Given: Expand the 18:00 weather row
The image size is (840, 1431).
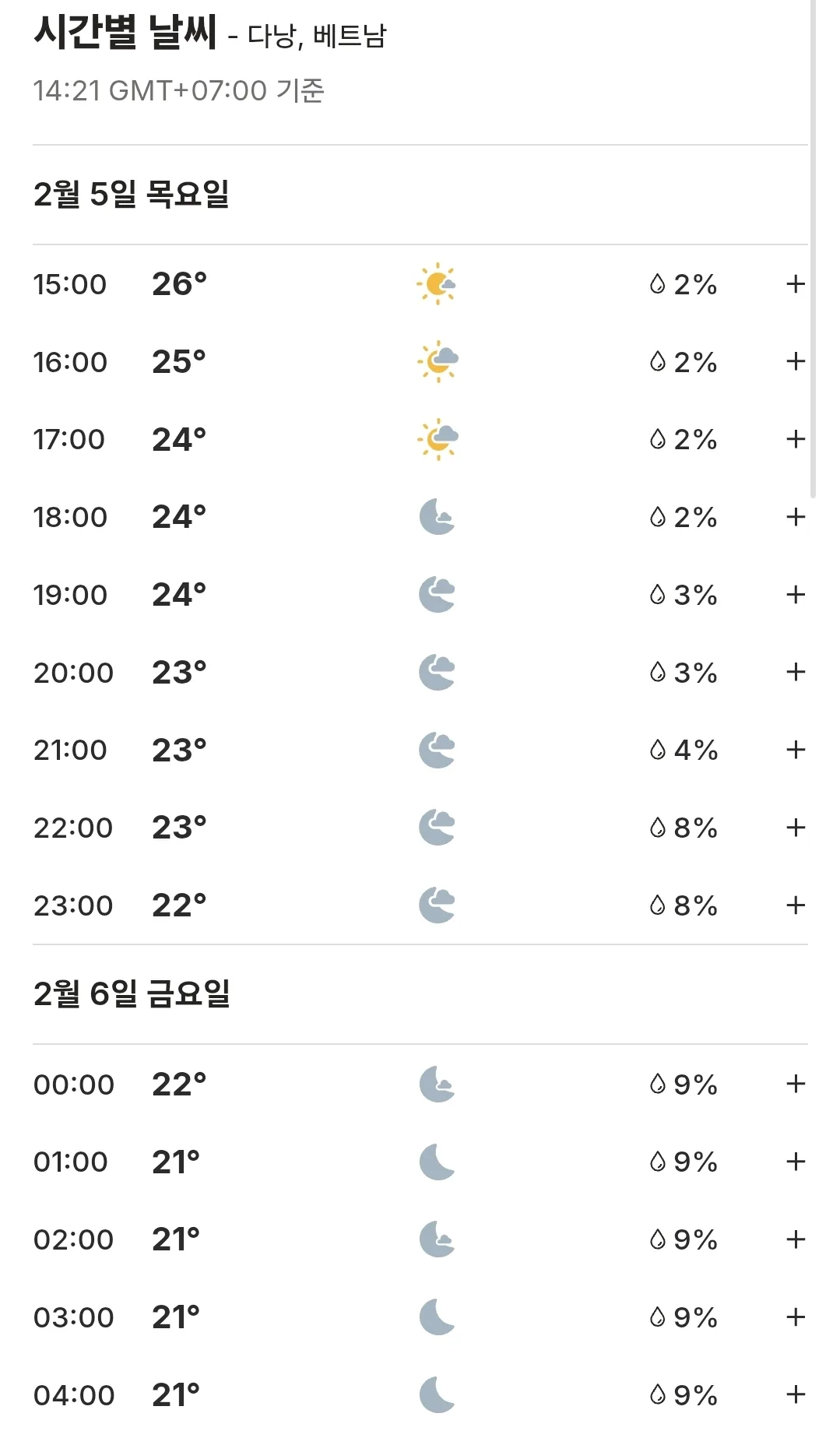Looking at the screenshot, I should point(795,517).
